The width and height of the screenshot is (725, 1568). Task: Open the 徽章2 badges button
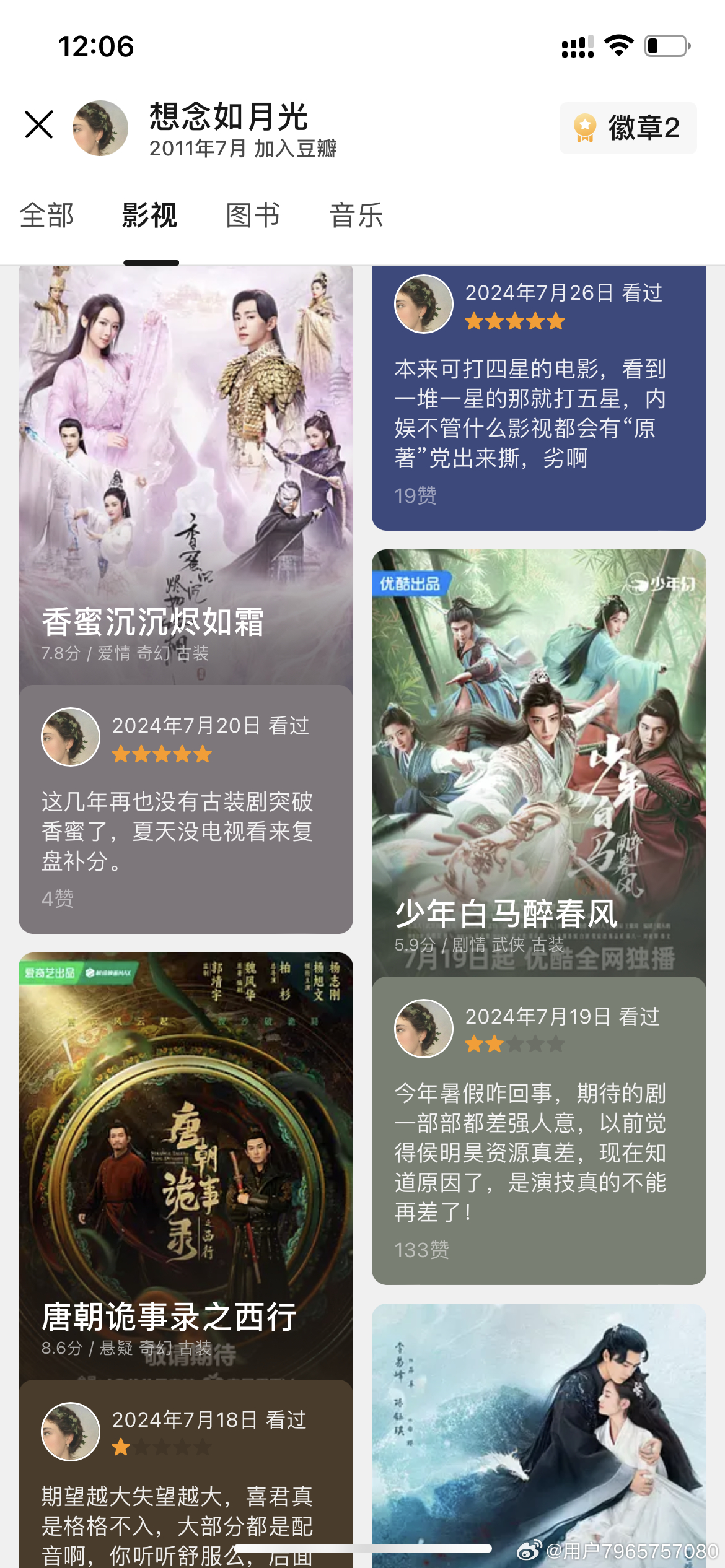click(628, 128)
